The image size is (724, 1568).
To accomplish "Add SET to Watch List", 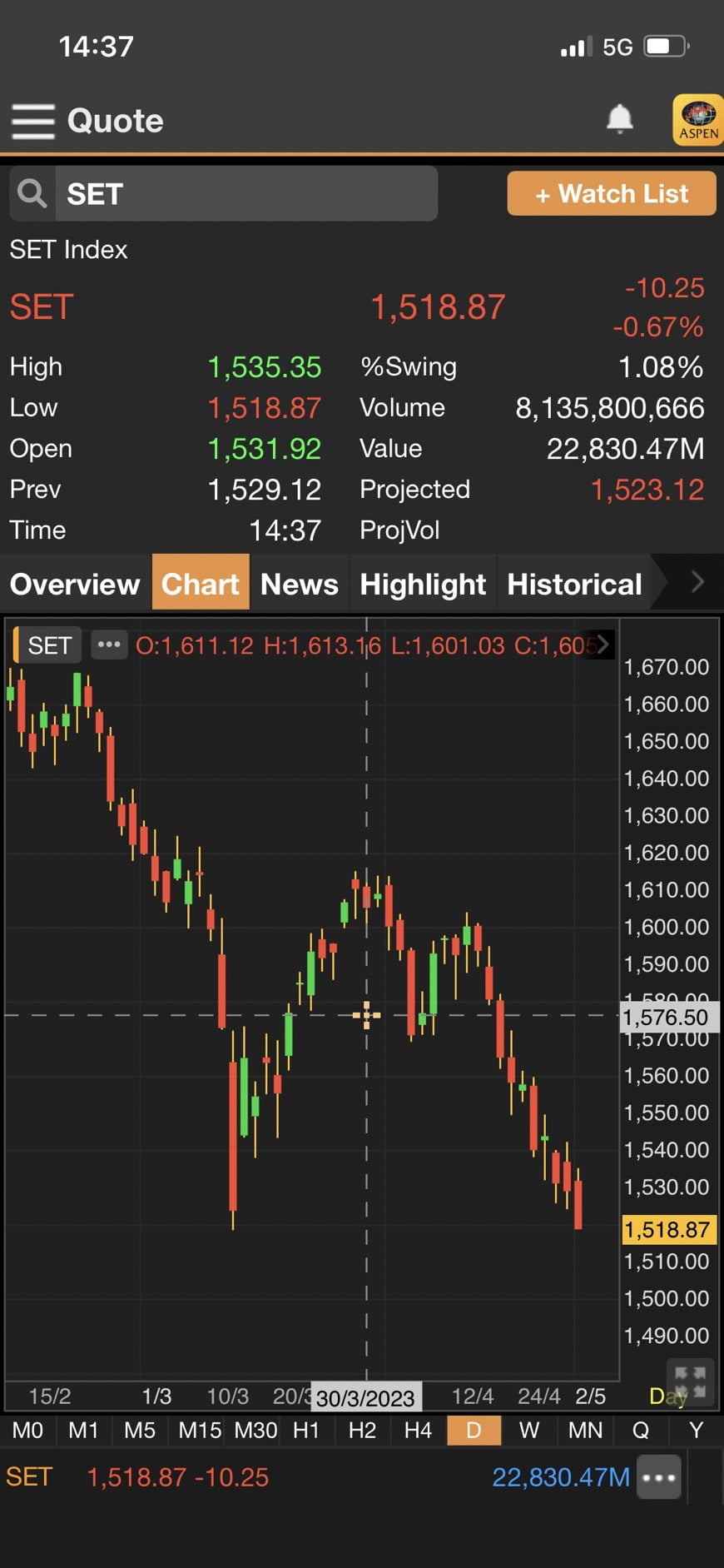I will 611,194.
